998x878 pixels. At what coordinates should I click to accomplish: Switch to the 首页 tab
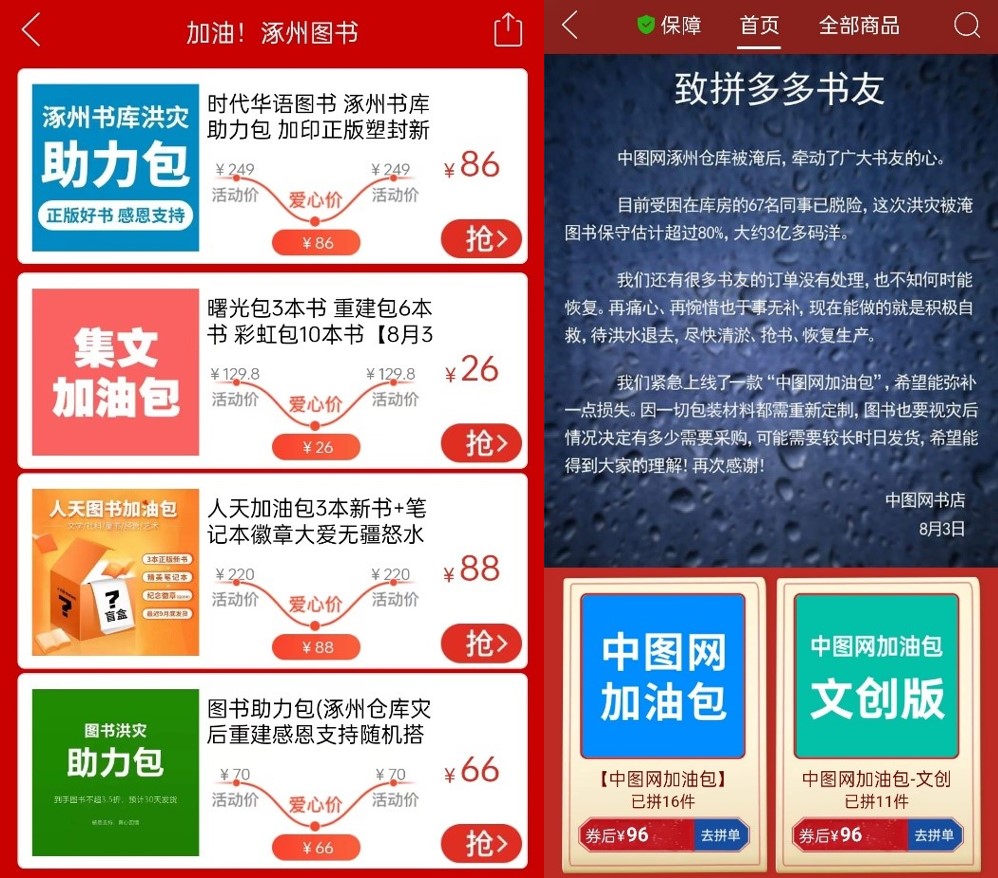(759, 26)
